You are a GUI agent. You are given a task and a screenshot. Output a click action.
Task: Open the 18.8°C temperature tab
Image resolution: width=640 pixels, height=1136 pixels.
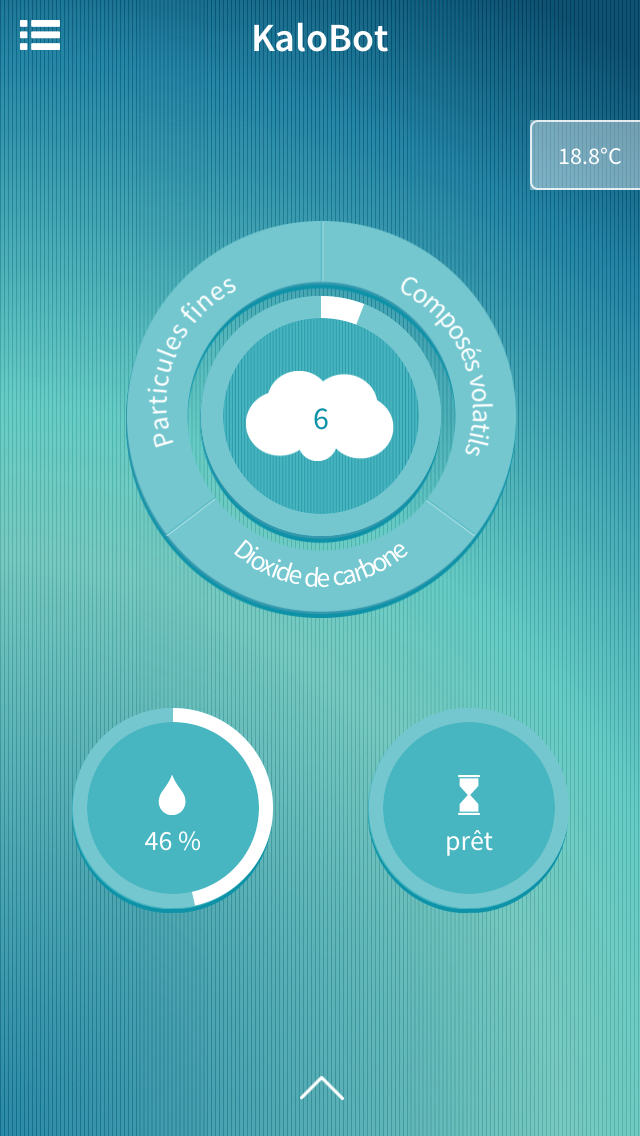tap(586, 155)
